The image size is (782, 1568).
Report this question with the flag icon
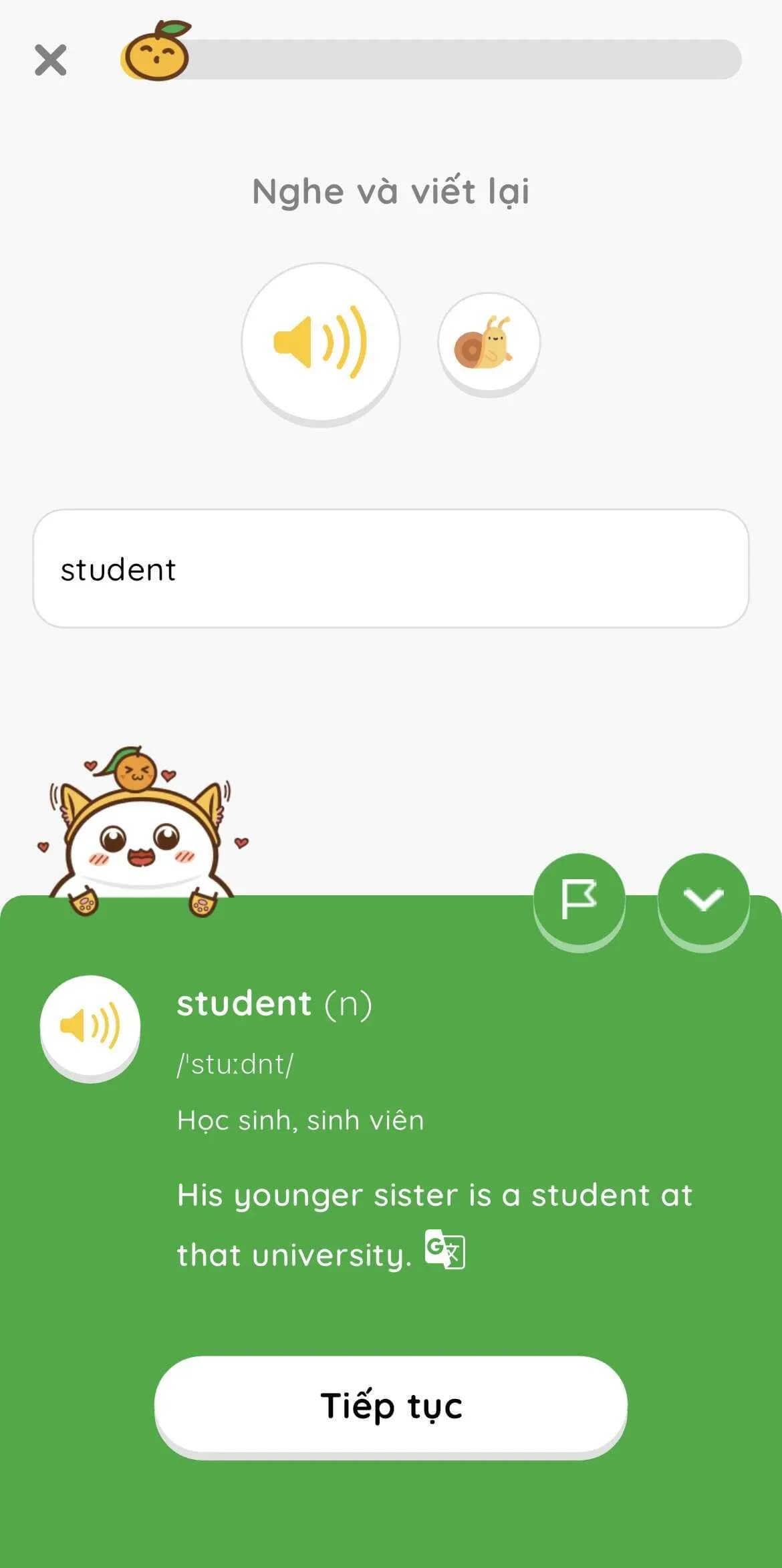579,899
